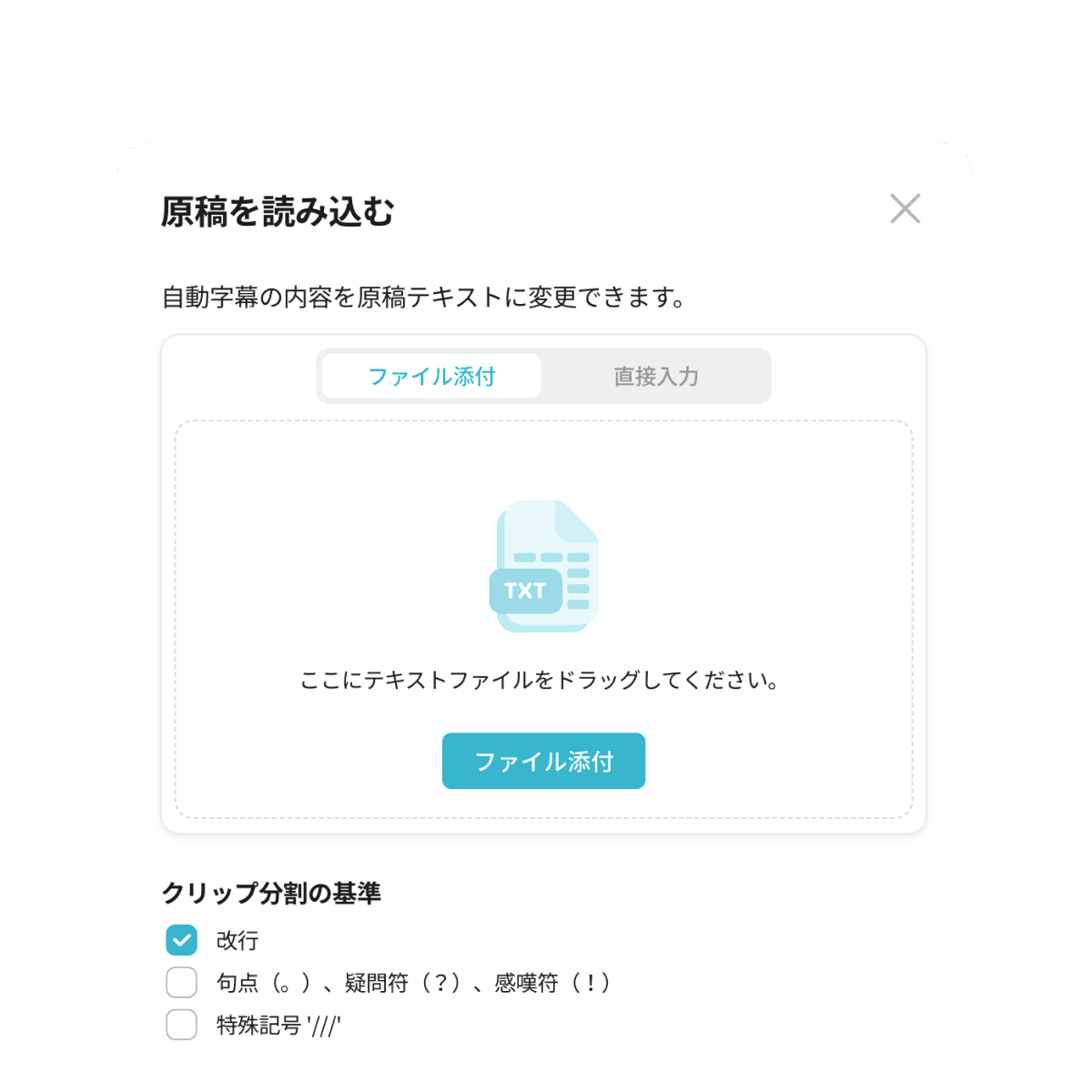Select the ファイル添付 tab
1092x1092 pixels.
(x=431, y=376)
